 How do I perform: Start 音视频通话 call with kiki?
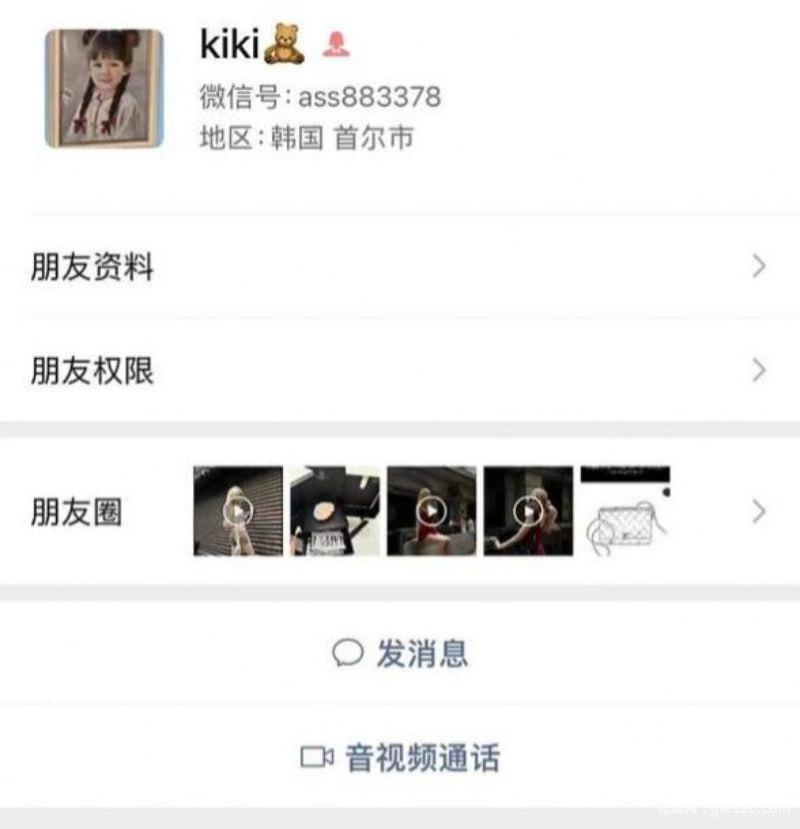(x=400, y=758)
